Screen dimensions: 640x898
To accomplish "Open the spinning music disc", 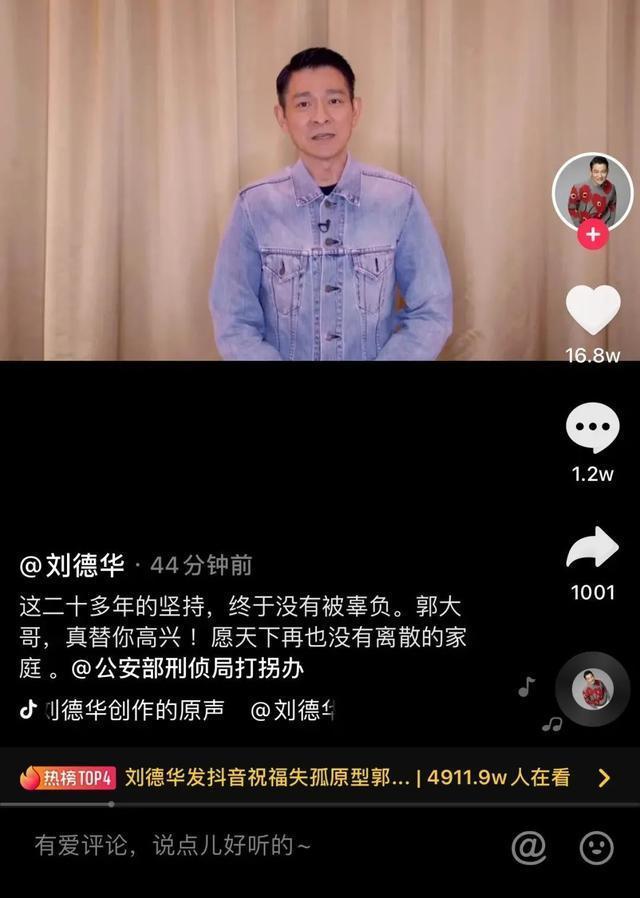I will [x=592, y=689].
